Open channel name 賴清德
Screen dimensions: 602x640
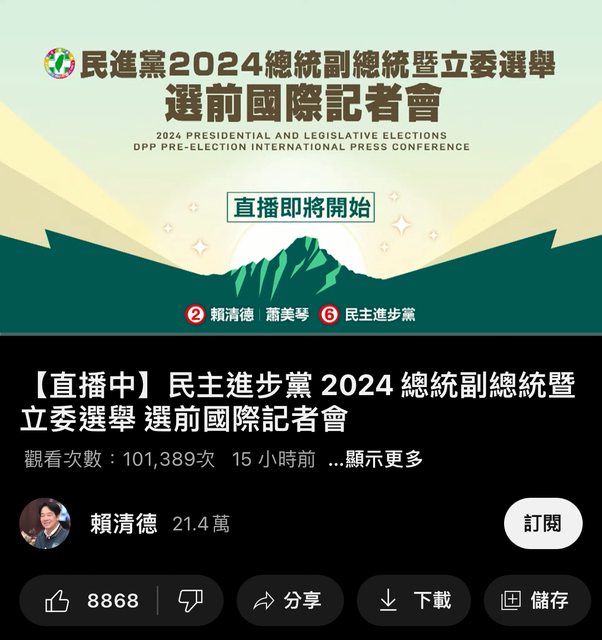click(124, 524)
